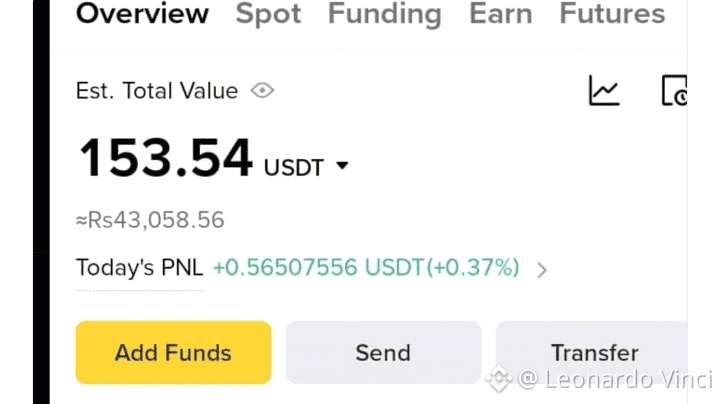720x404 pixels.
Task: Tap Send to send crypto
Action: (383, 353)
